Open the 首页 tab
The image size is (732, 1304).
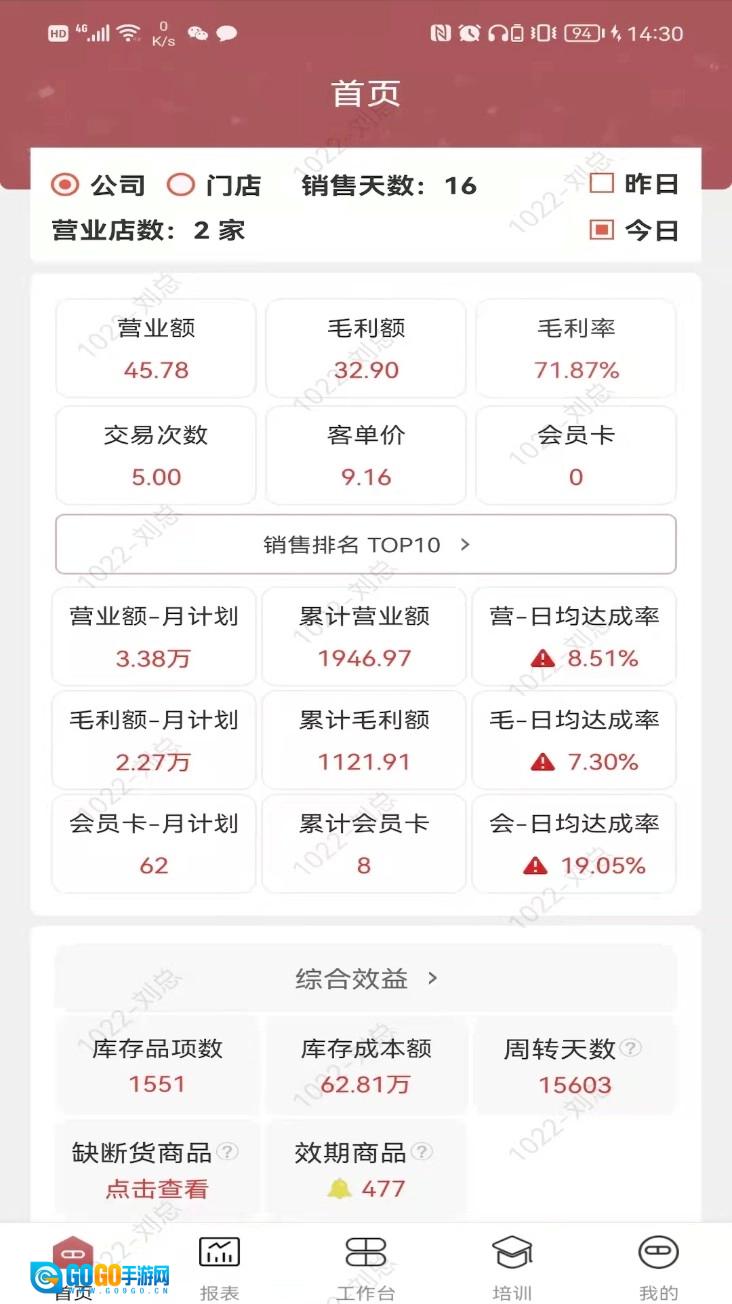point(73,1268)
